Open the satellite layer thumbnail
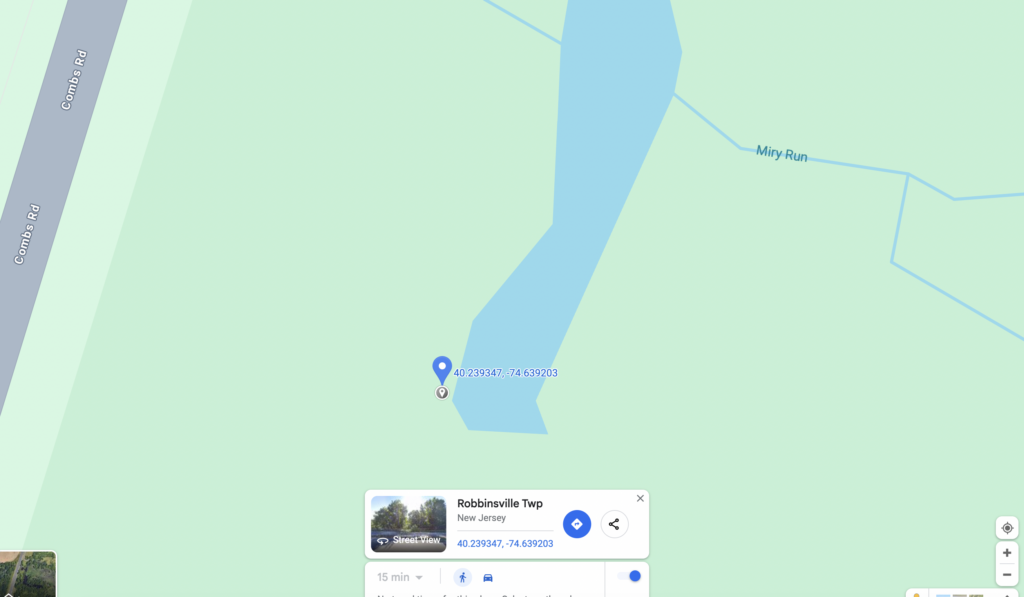Image resolution: width=1024 pixels, height=597 pixels. pyautogui.click(x=28, y=575)
